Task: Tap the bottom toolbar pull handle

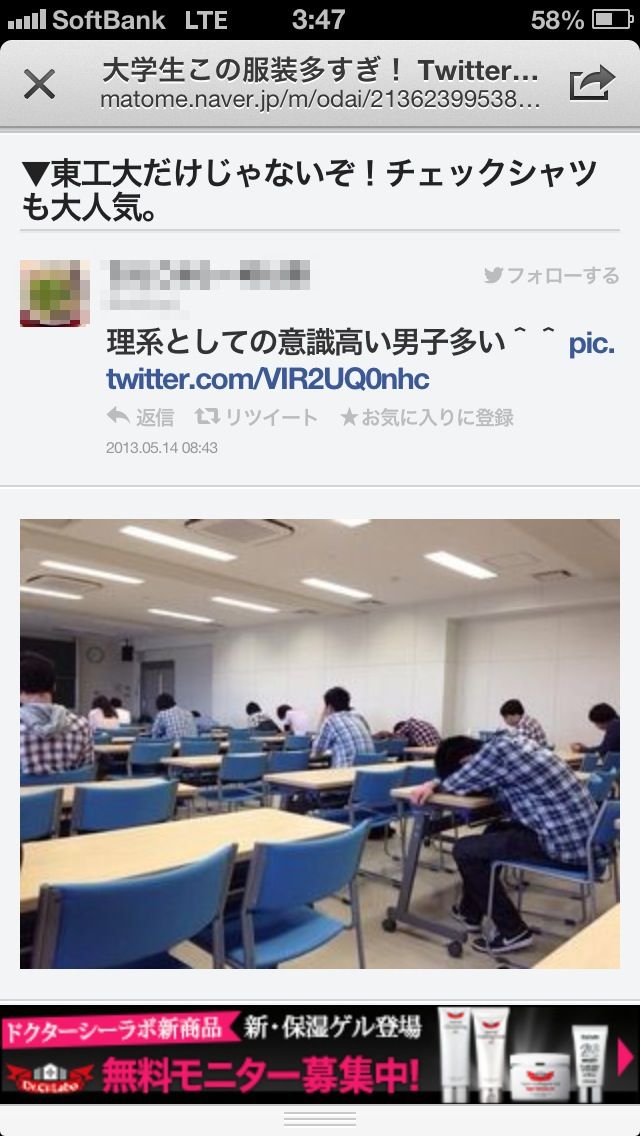Action: [x=320, y=1119]
